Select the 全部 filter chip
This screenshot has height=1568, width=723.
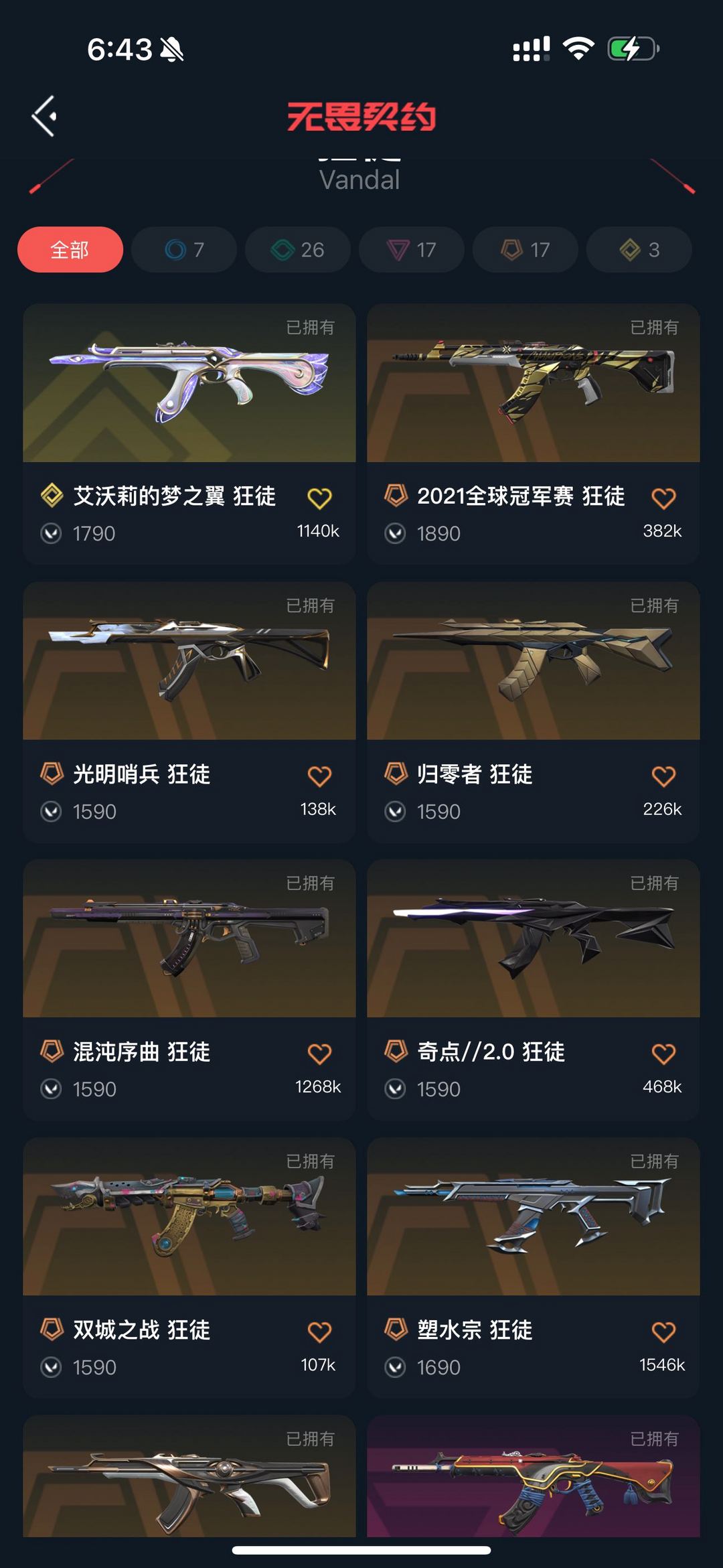point(70,250)
